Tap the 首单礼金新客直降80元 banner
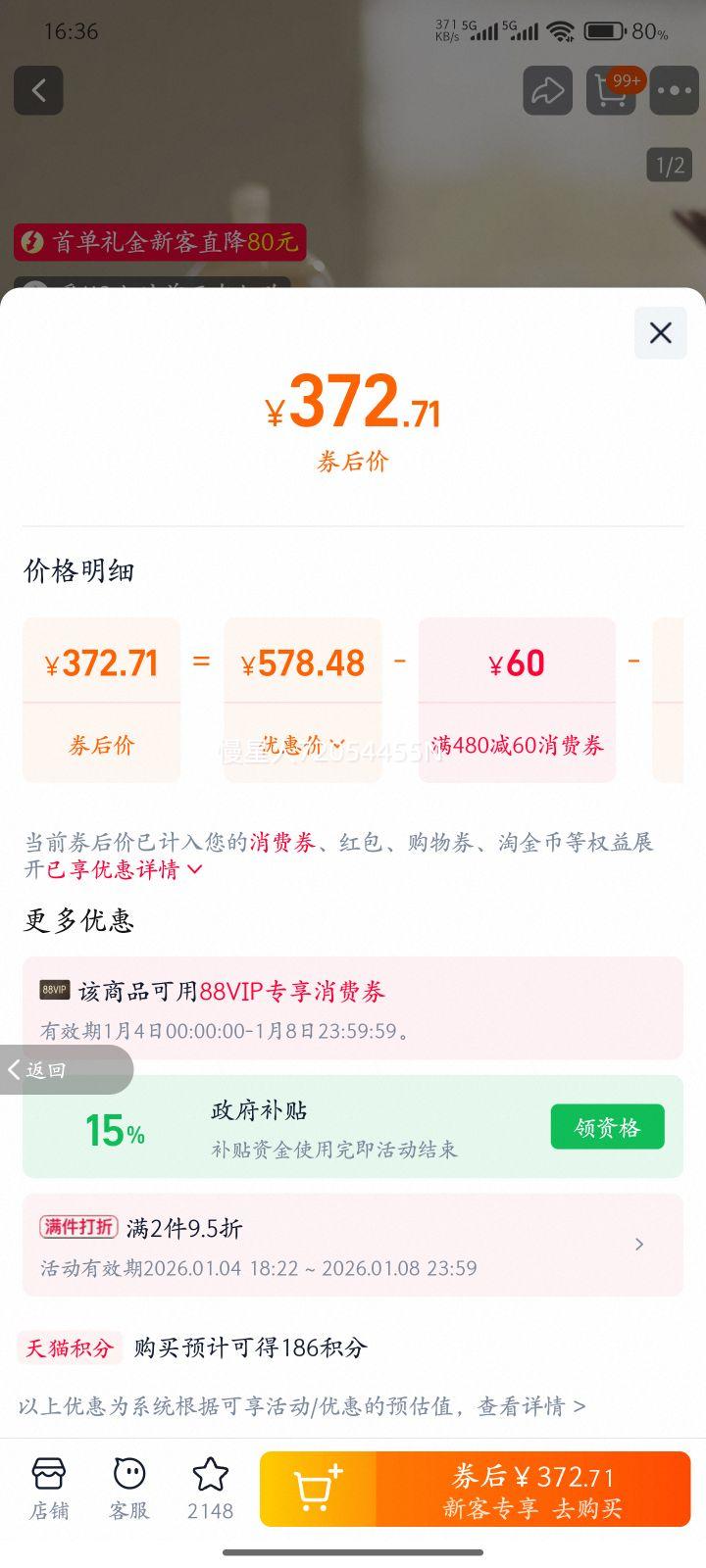 click(x=157, y=240)
